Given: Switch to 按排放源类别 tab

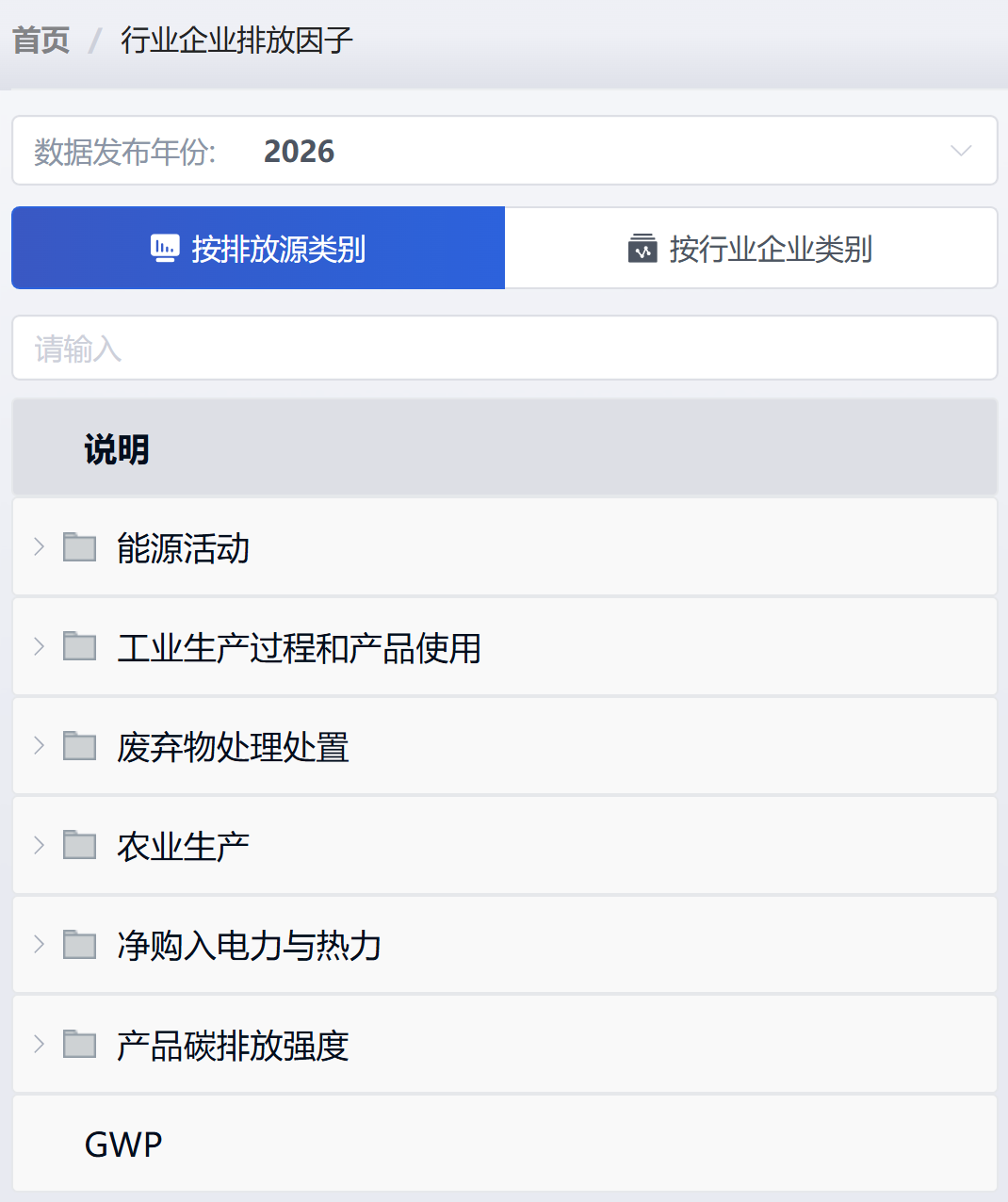Looking at the screenshot, I should 258,249.
